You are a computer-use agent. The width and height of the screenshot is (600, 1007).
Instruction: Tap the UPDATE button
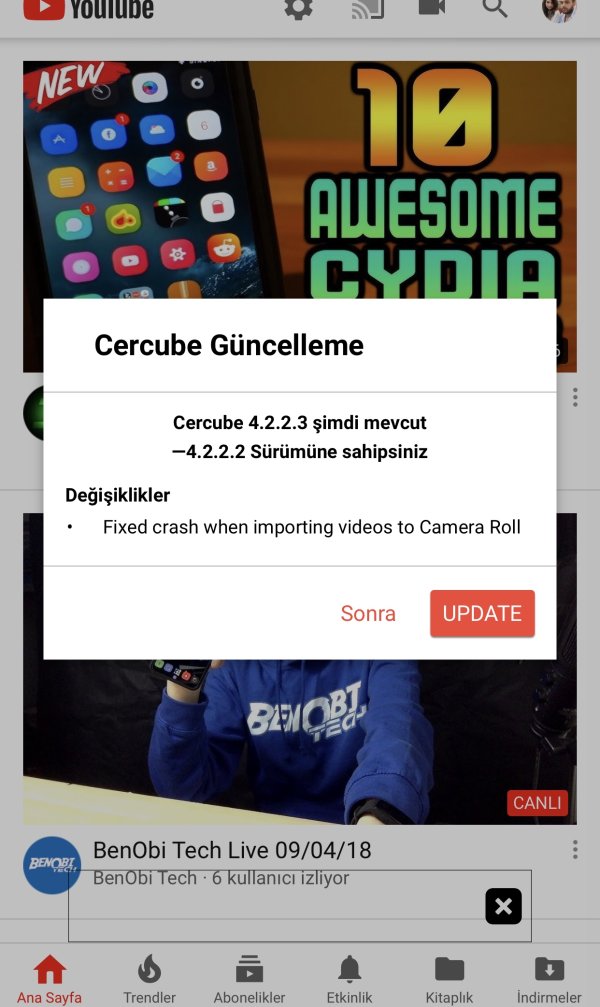(482, 614)
